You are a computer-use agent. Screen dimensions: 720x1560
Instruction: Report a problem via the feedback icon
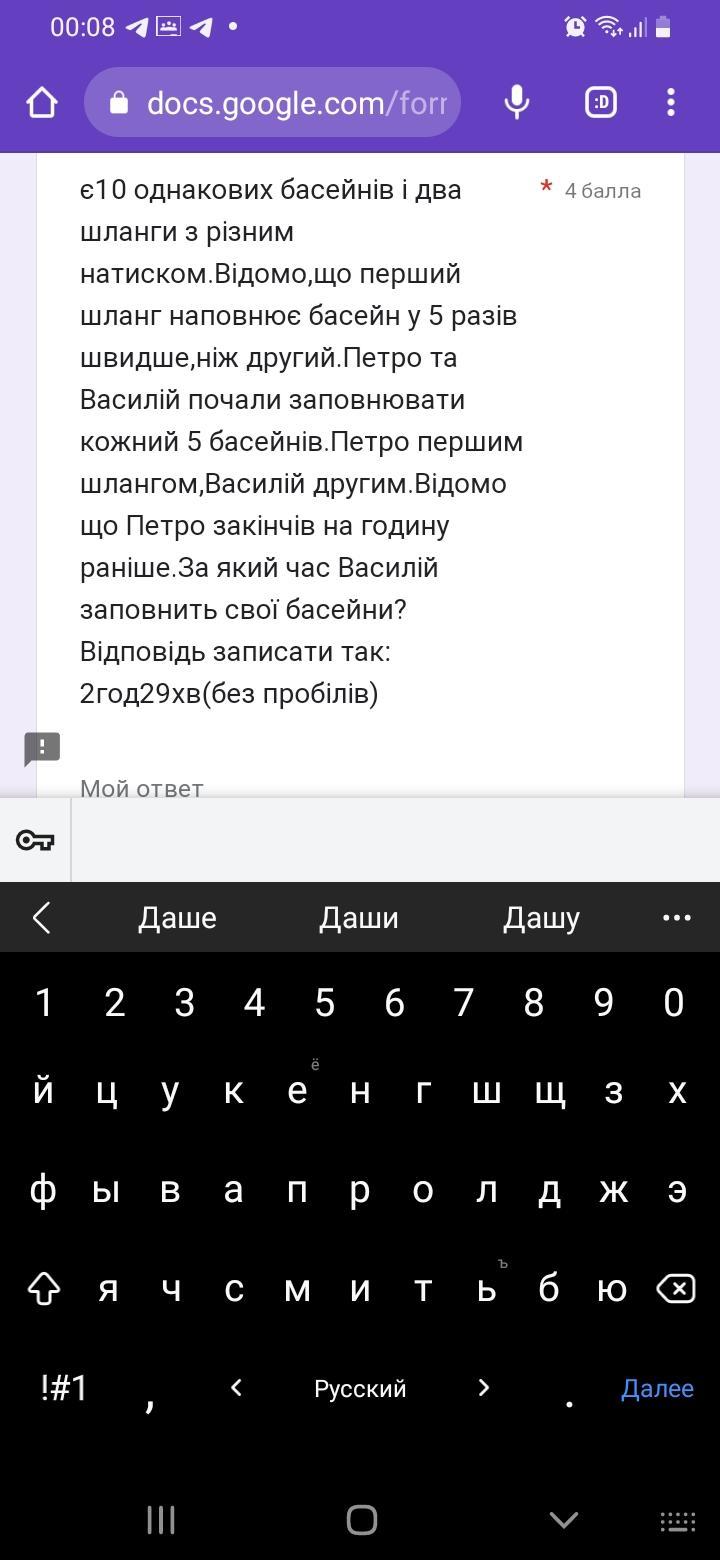(42, 748)
